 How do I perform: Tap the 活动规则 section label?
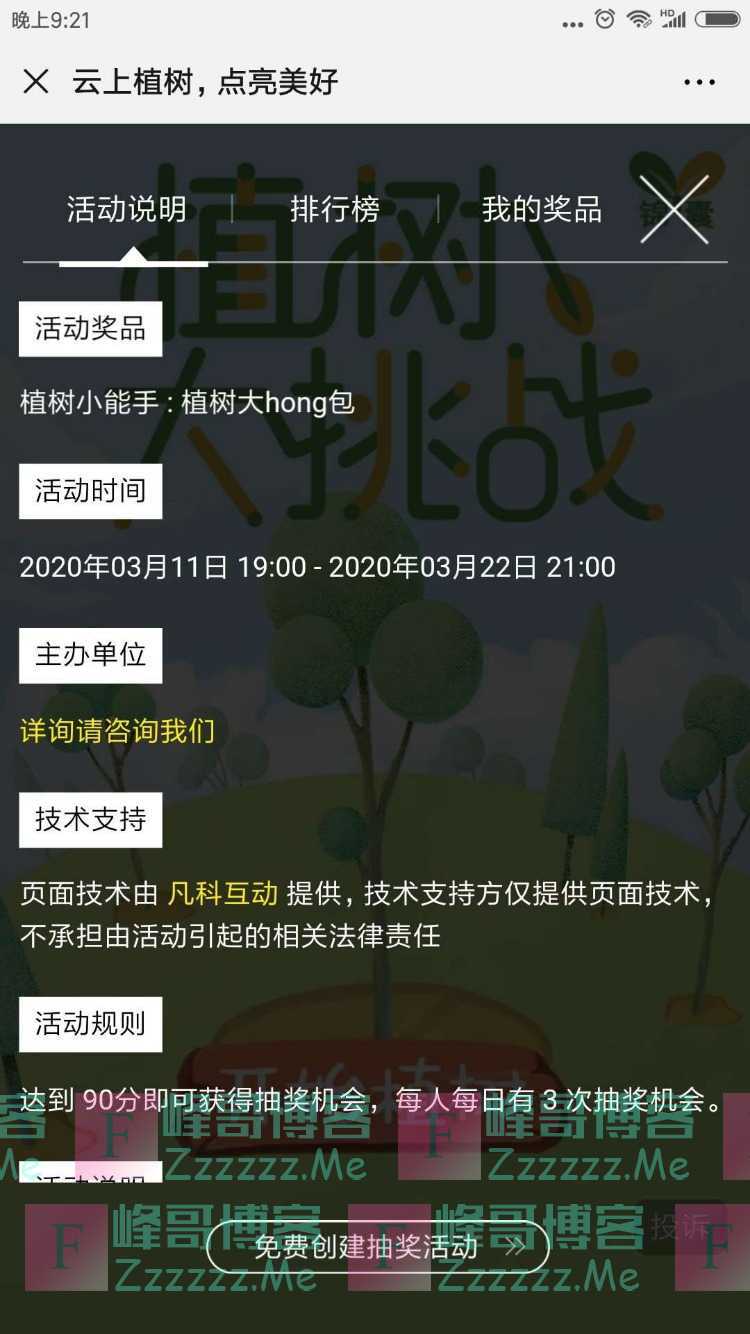pos(90,1024)
